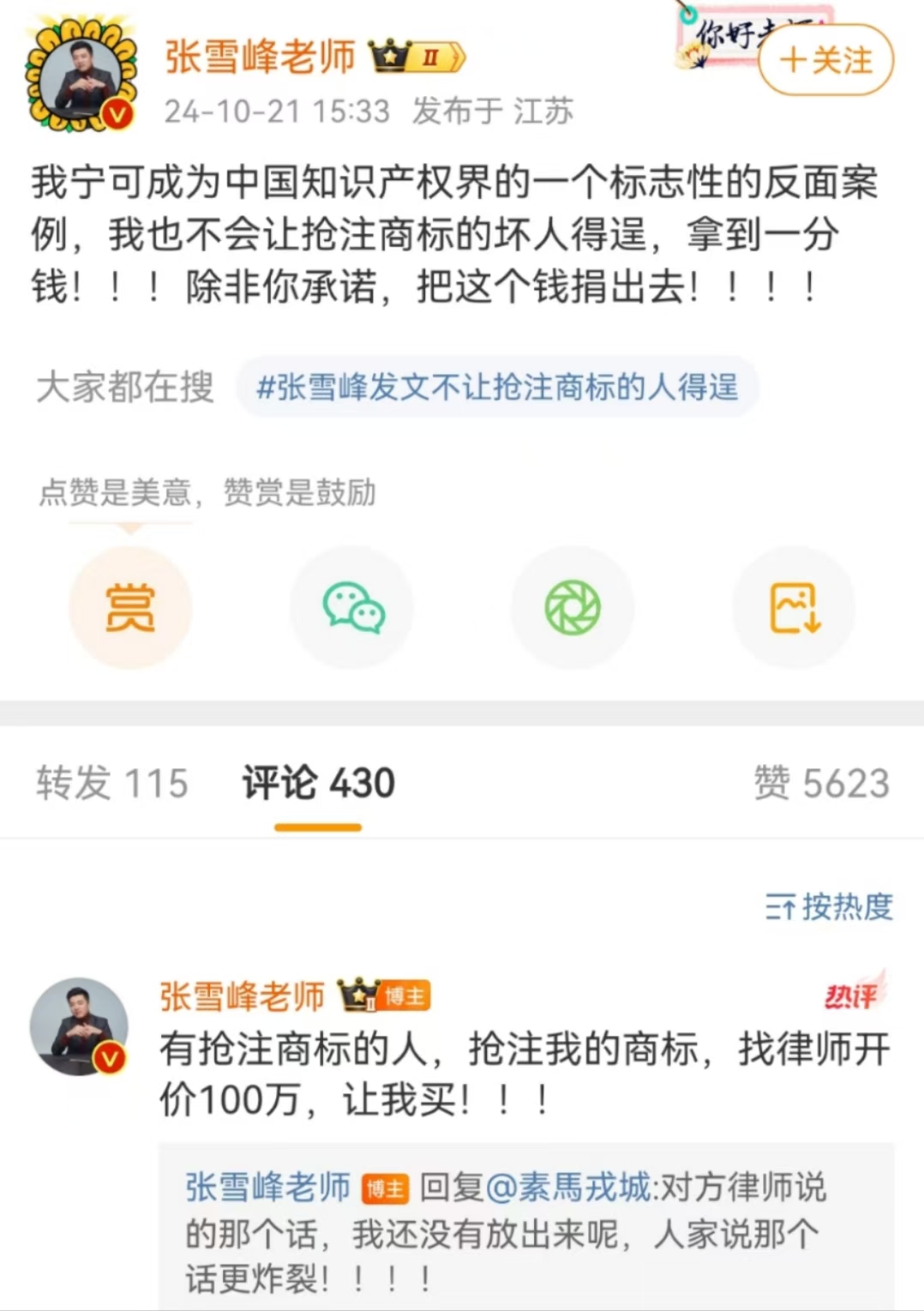924x1311 pixels.
Task: Open 张雪峰老师's profile avatar in post header
Action: [x=81, y=77]
